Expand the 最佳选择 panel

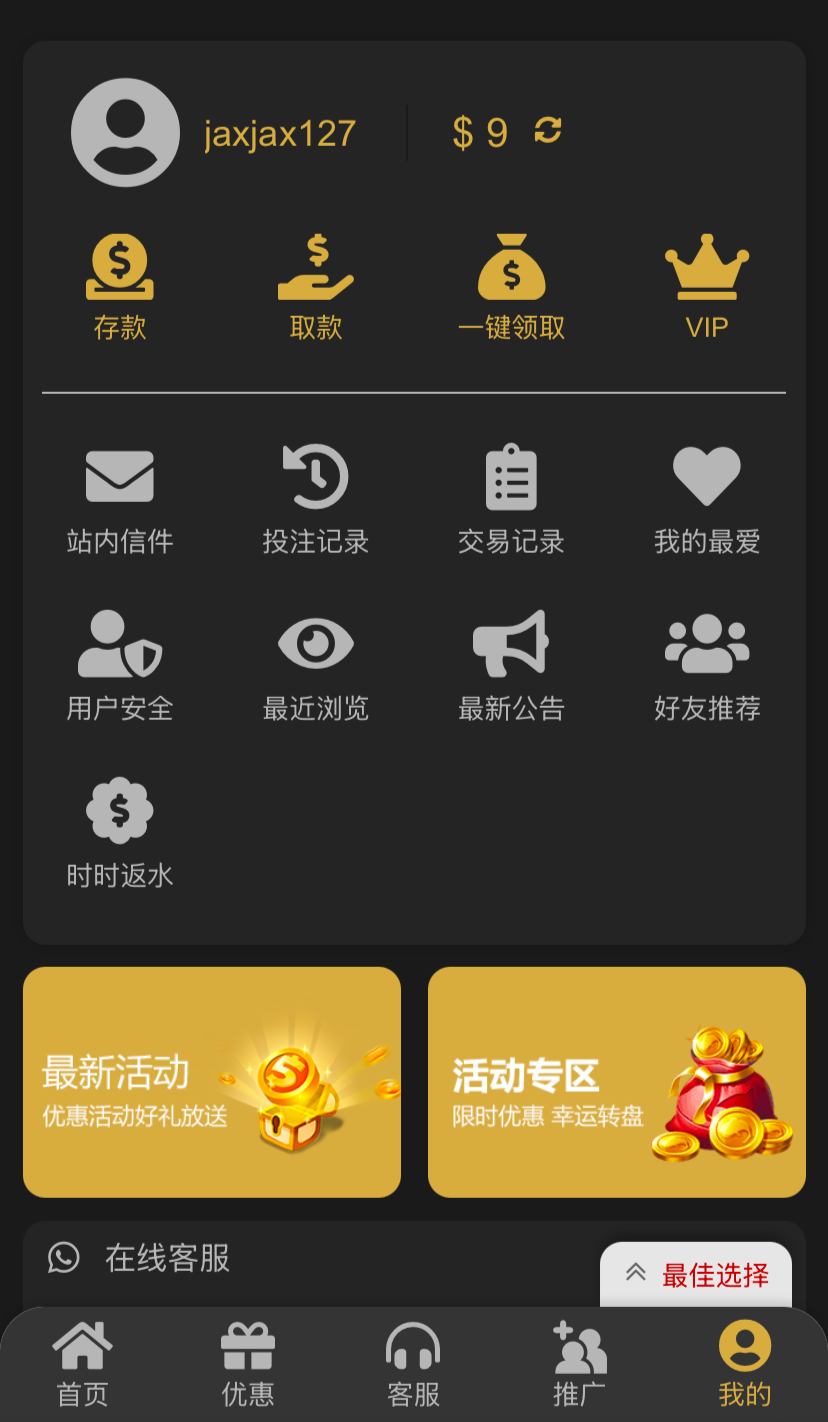click(x=696, y=1275)
